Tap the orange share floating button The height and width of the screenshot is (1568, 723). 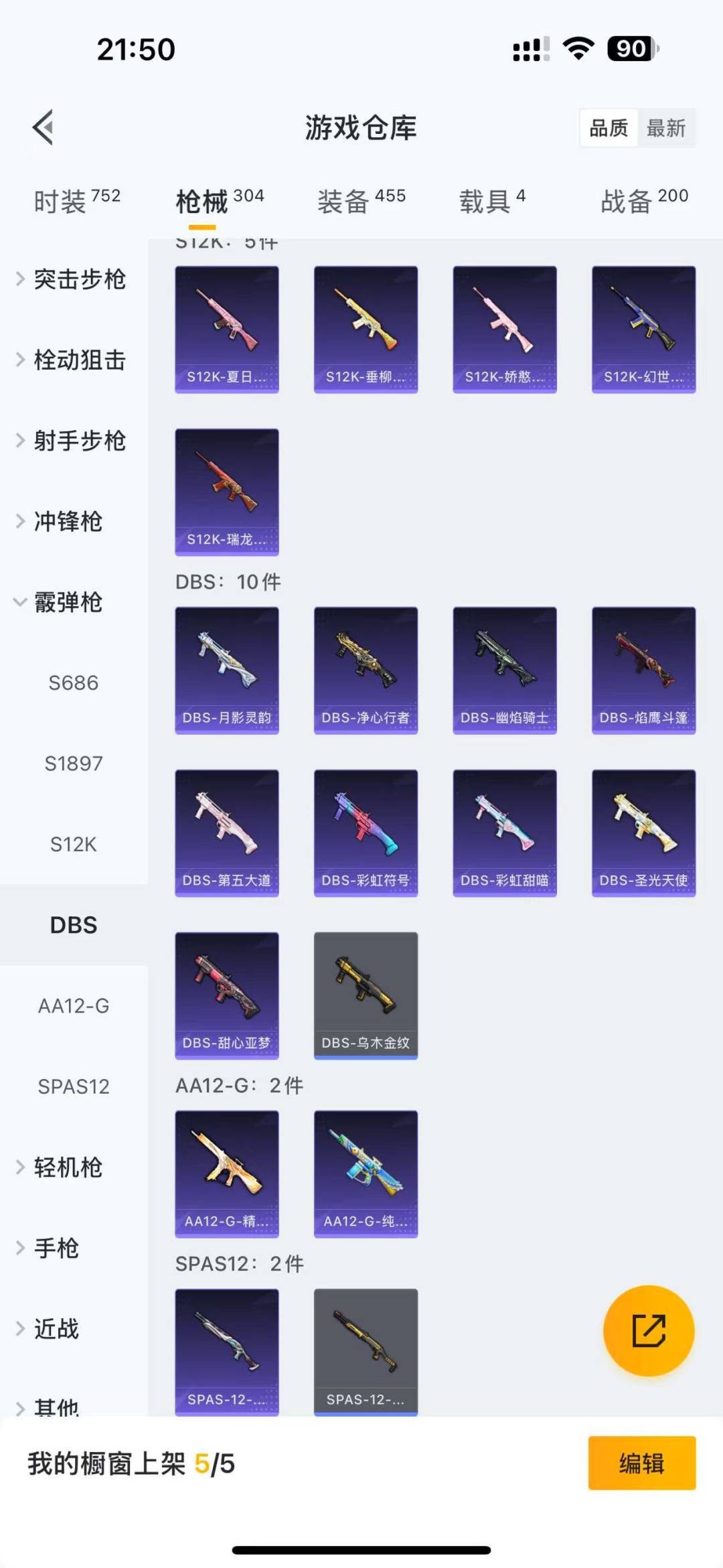(x=649, y=1330)
